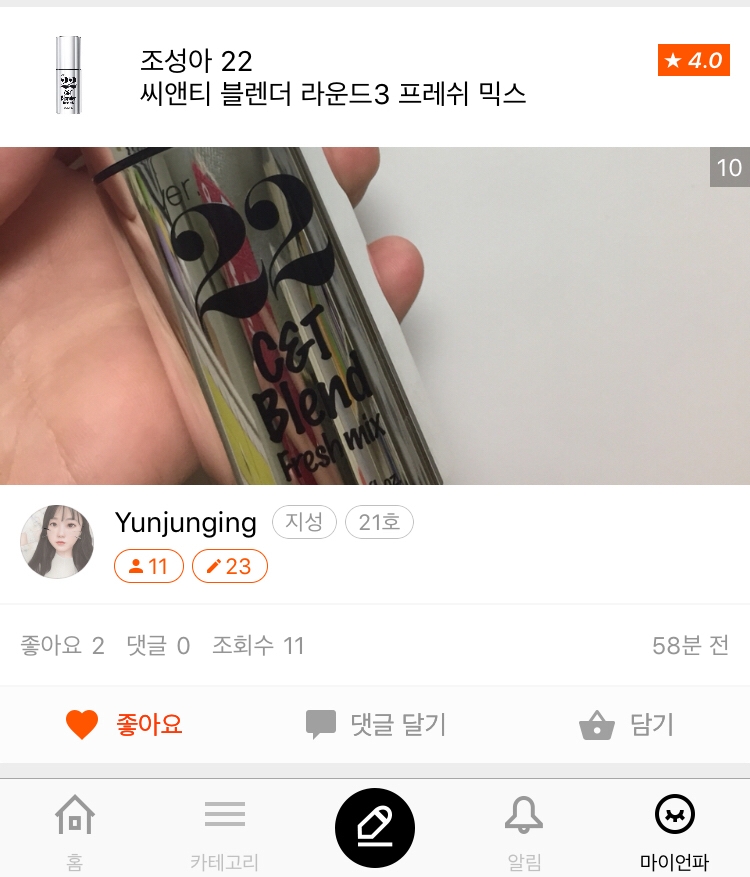Open the 알림 notifications tab
Image resolution: width=750 pixels, height=877 pixels.
[x=524, y=829]
